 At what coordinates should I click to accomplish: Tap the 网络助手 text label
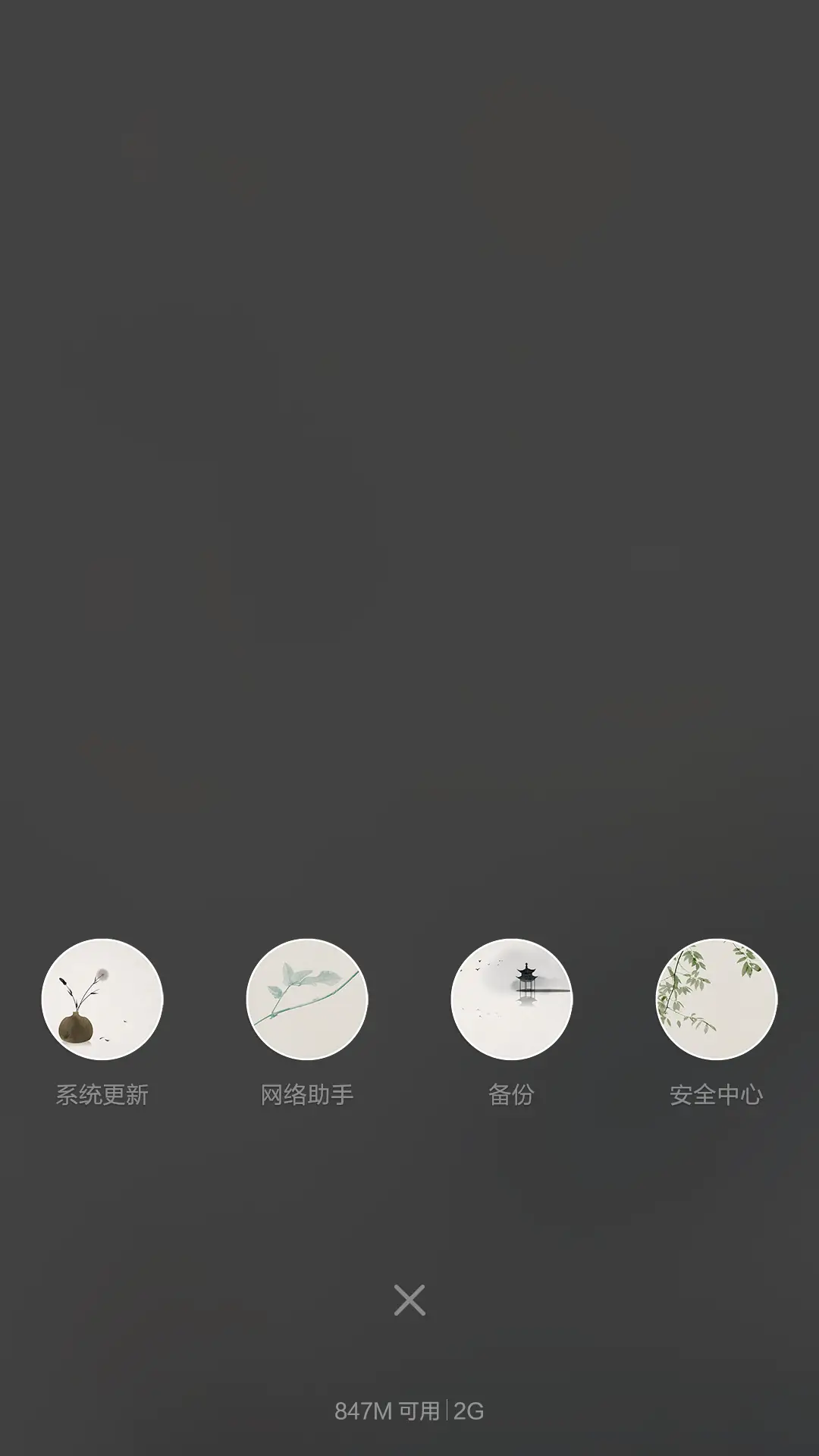point(307,1093)
